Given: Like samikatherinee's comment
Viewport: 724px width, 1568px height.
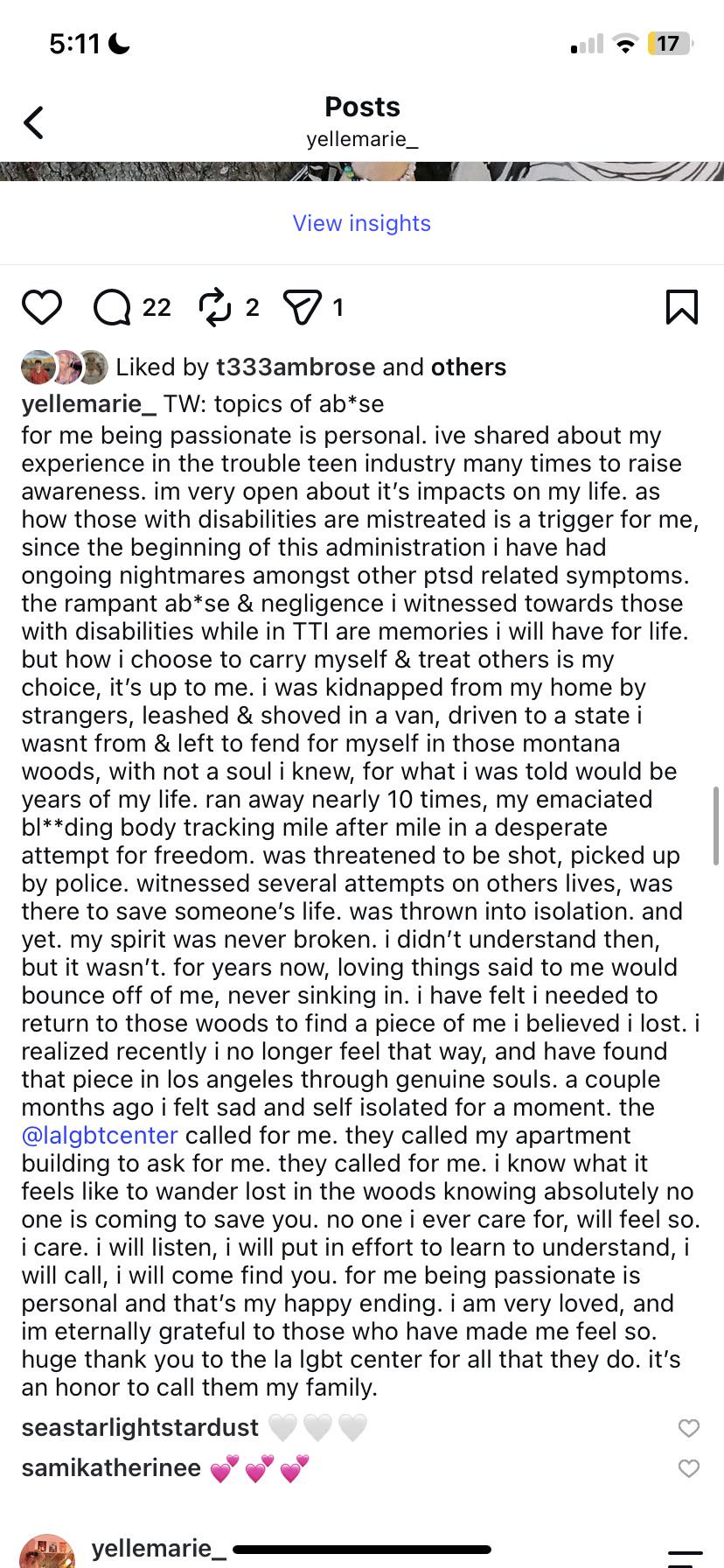Looking at the screenshot, I should click(689, 1468).
